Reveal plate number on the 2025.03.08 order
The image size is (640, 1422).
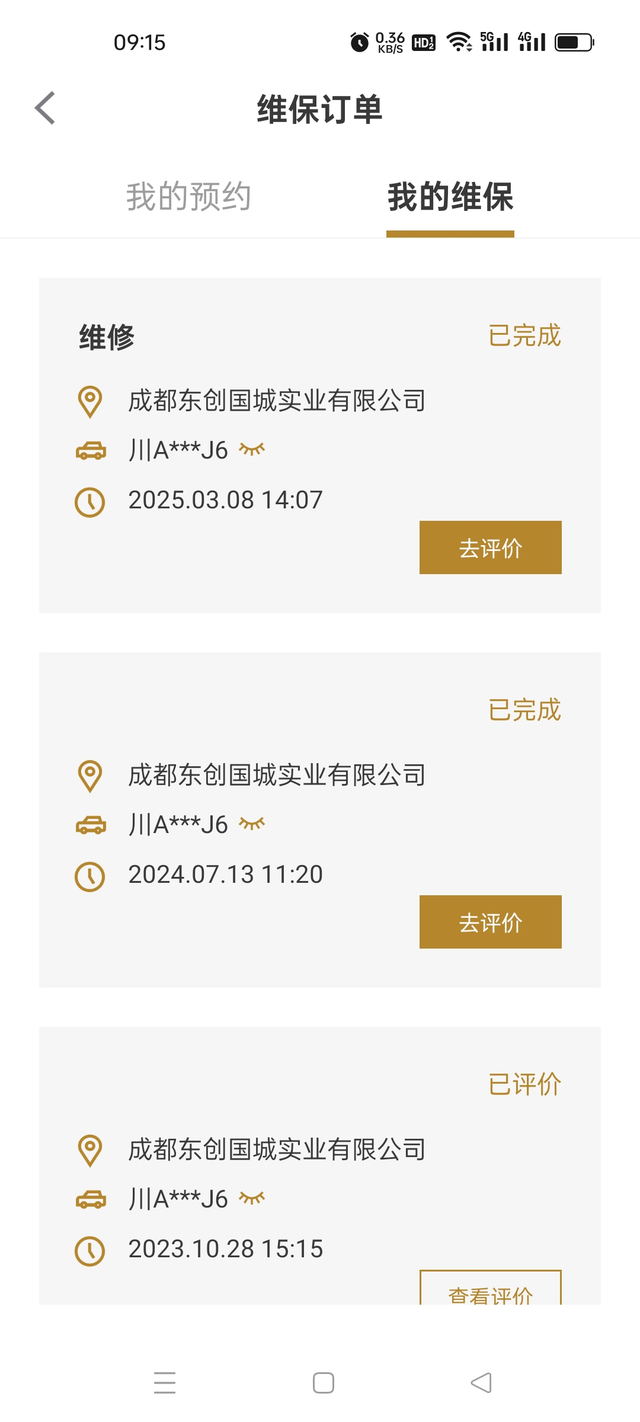coord(252,449)
